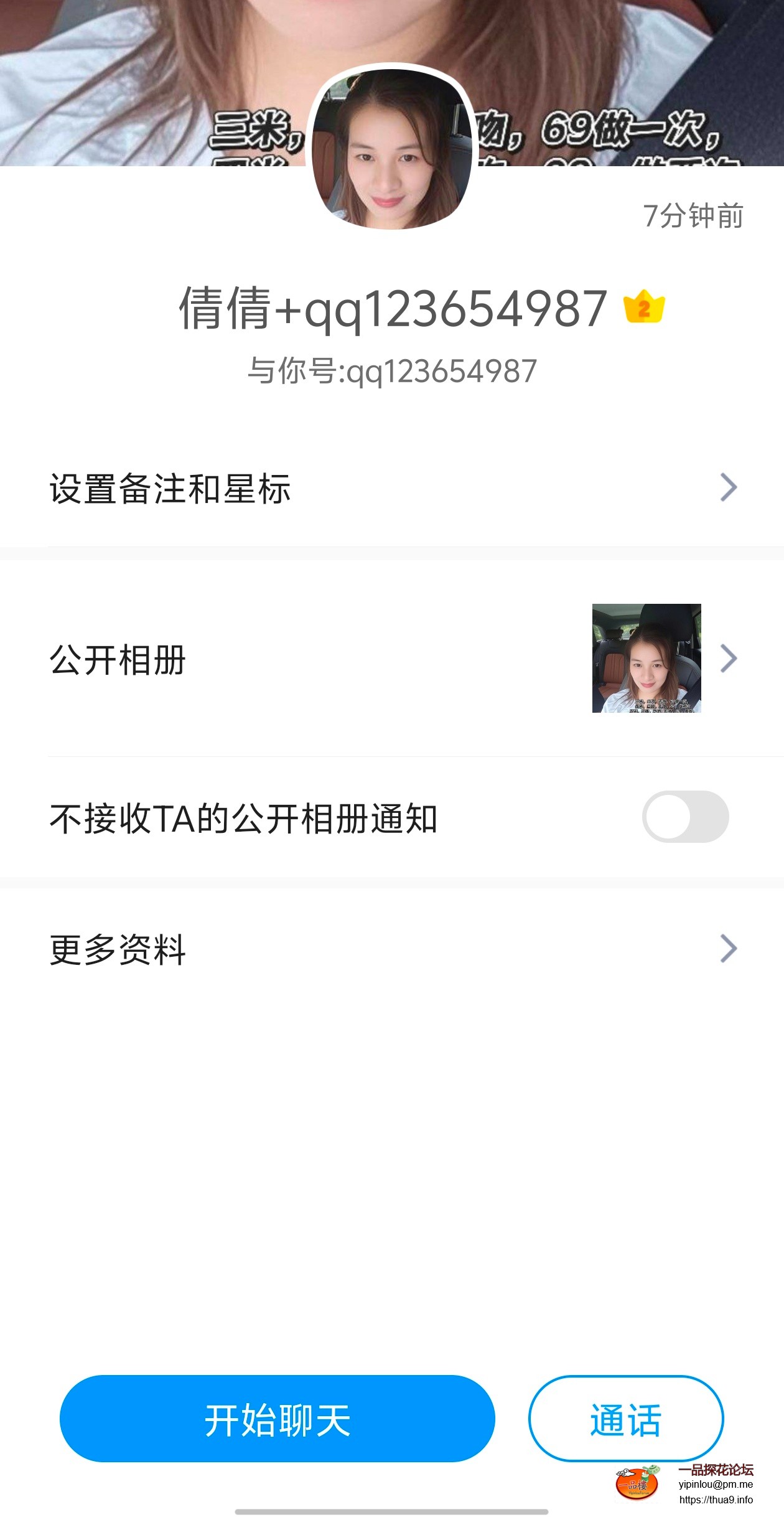784x1517 pixels.
Task: Tap the 开始聊天 button
Action: point(277,1419)
